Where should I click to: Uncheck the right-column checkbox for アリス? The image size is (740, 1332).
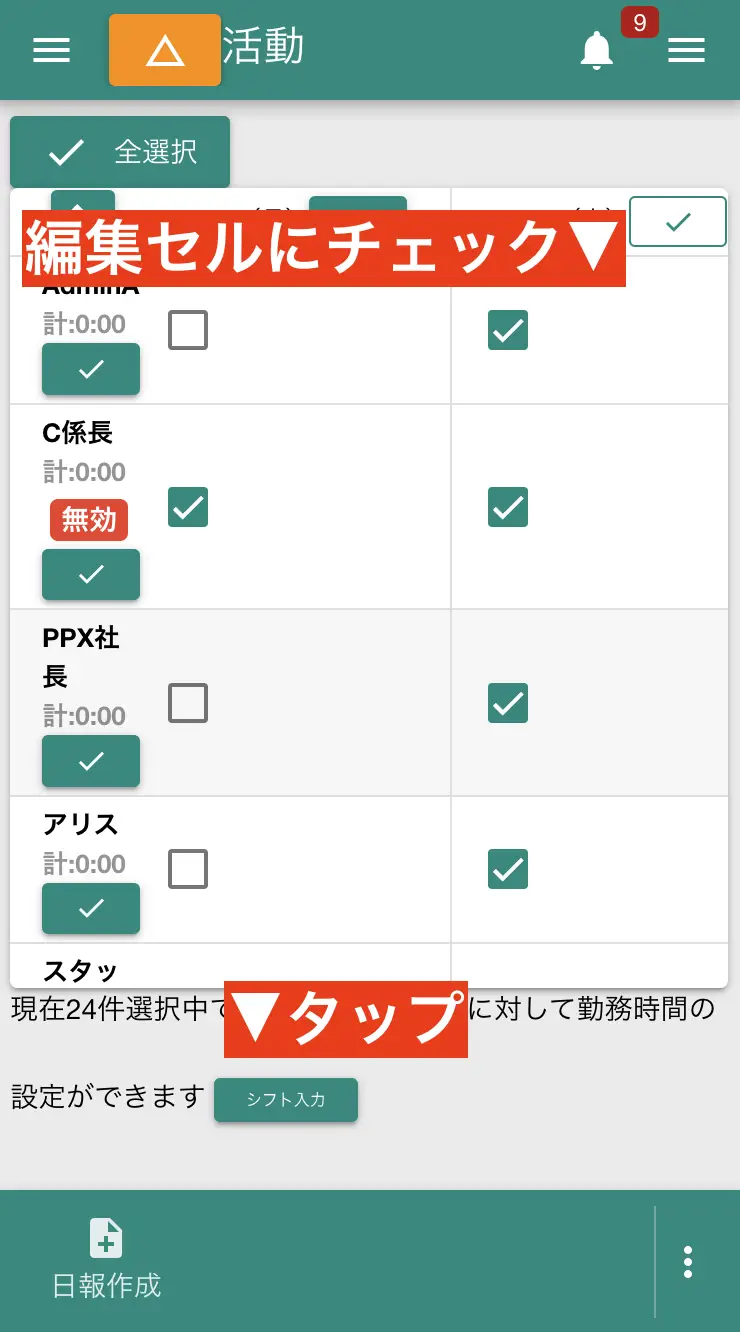coord(507,869)
